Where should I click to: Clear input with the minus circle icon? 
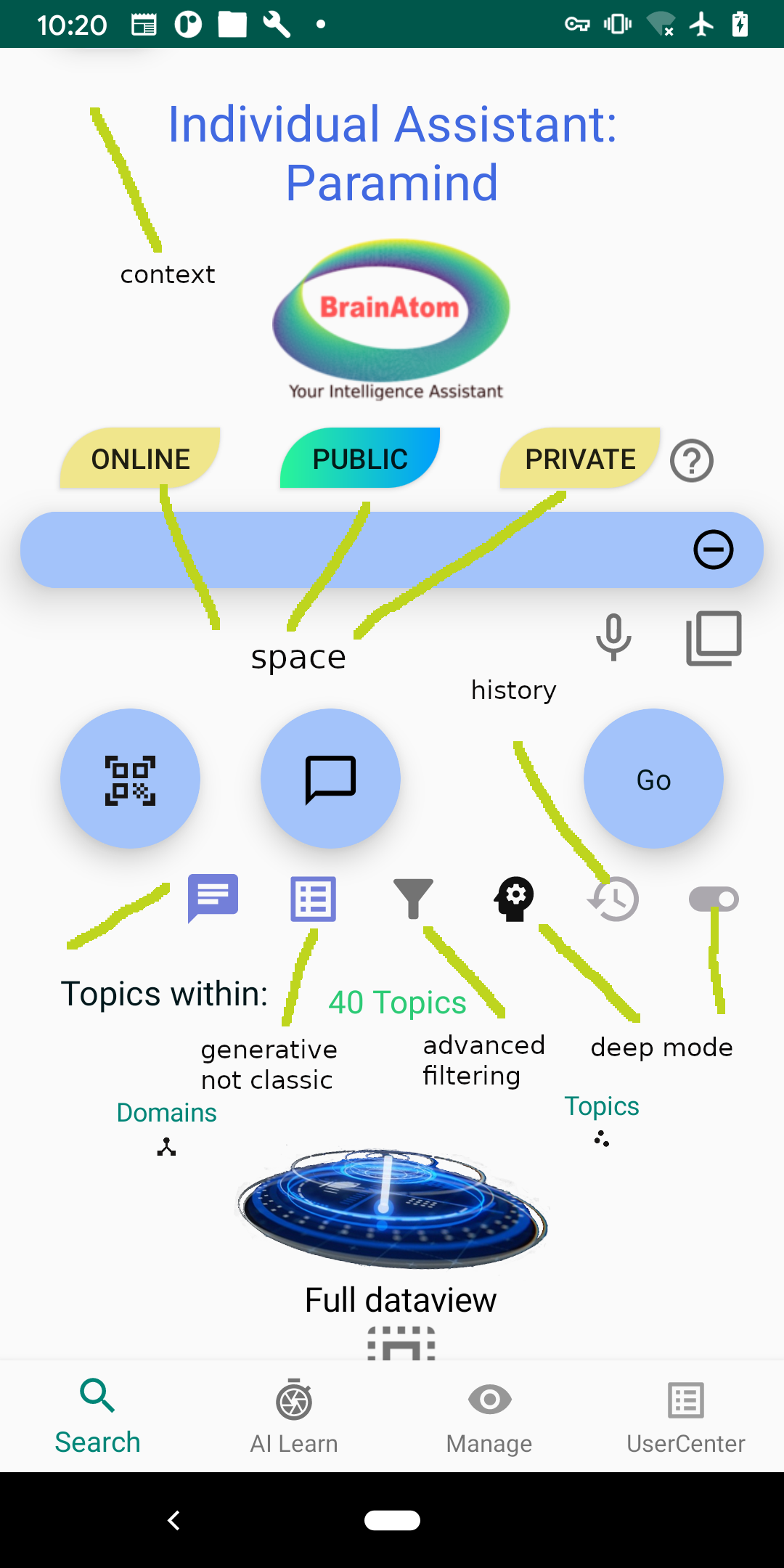[x=713, y=550]
